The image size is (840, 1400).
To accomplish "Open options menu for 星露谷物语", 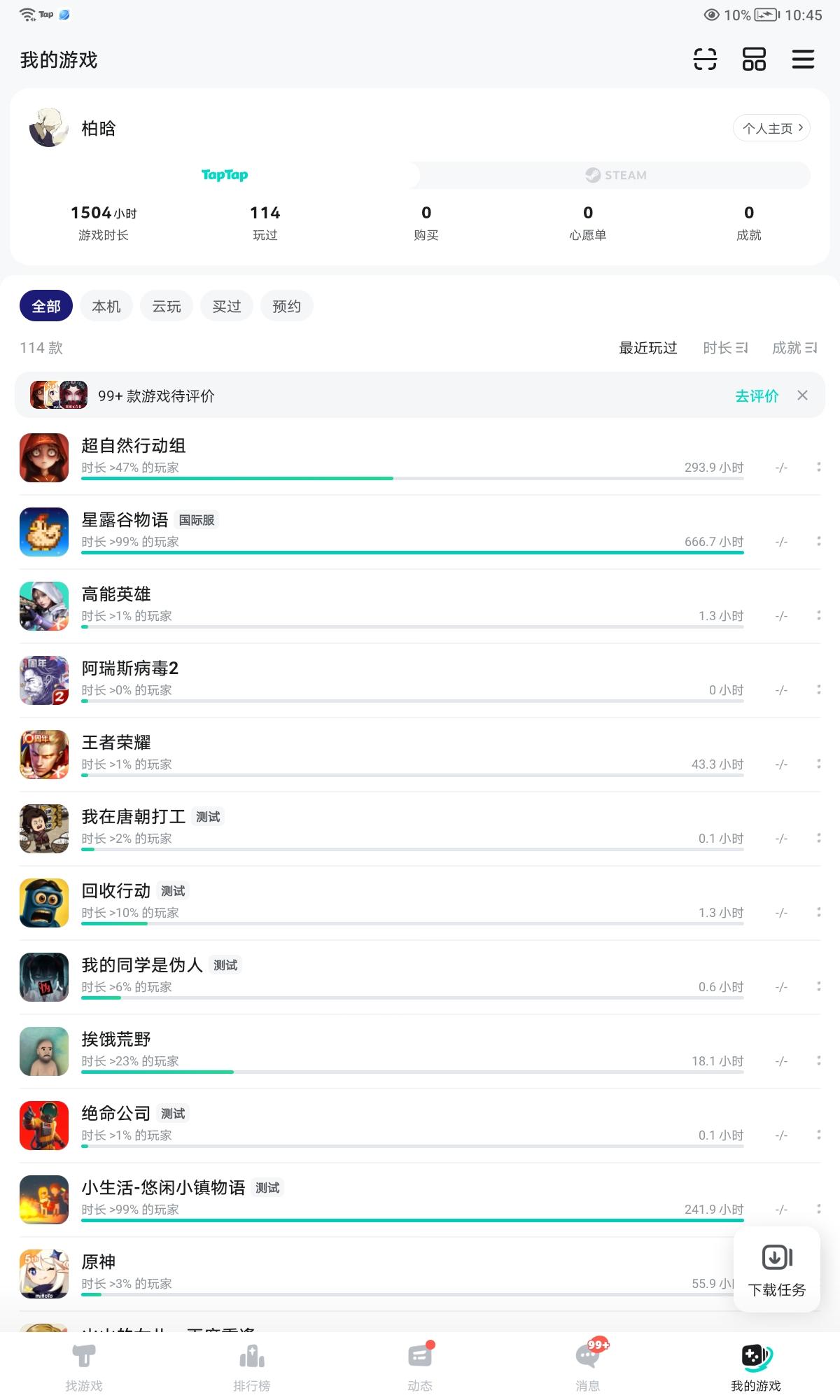I will pyautogui.click(x=818, y=540).
